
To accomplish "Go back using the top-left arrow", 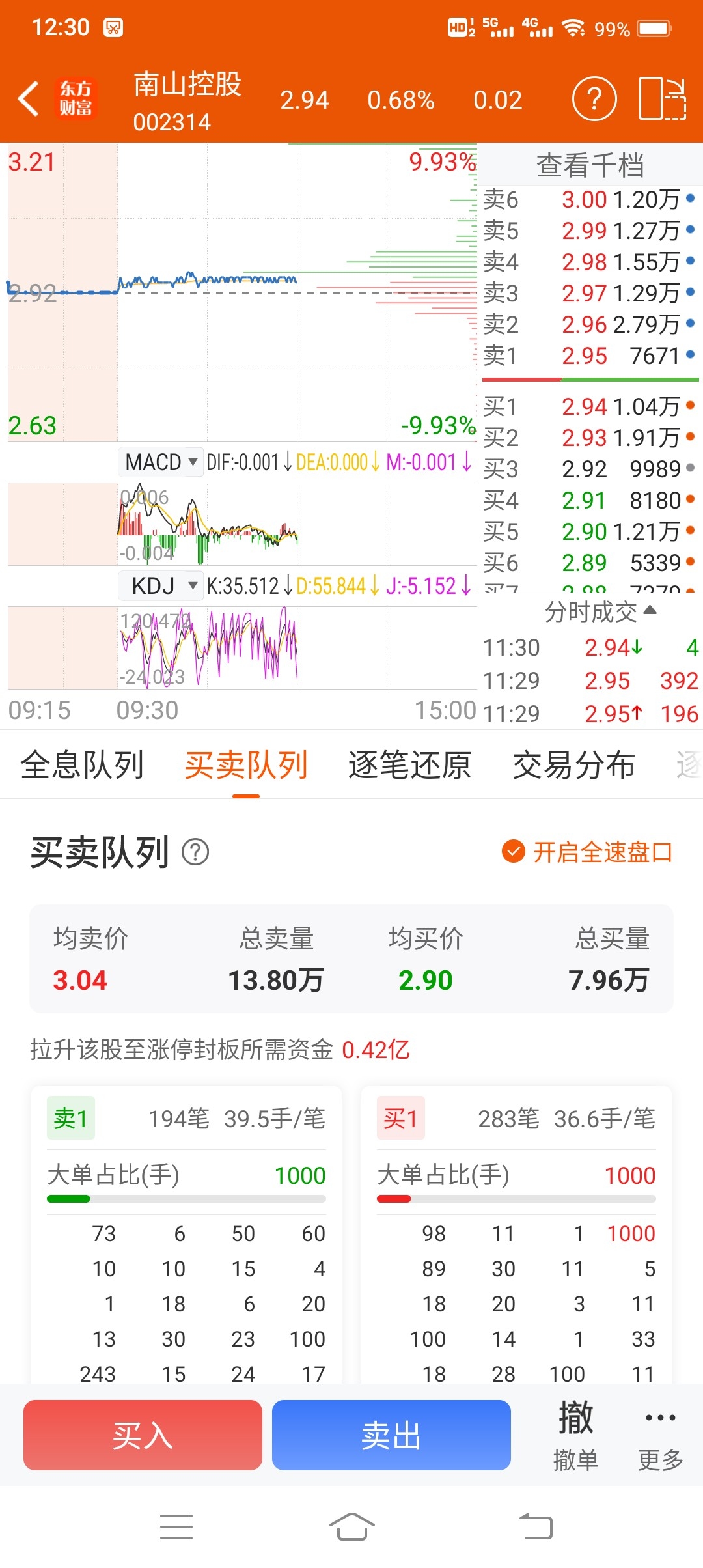I will tap(29, 99).
